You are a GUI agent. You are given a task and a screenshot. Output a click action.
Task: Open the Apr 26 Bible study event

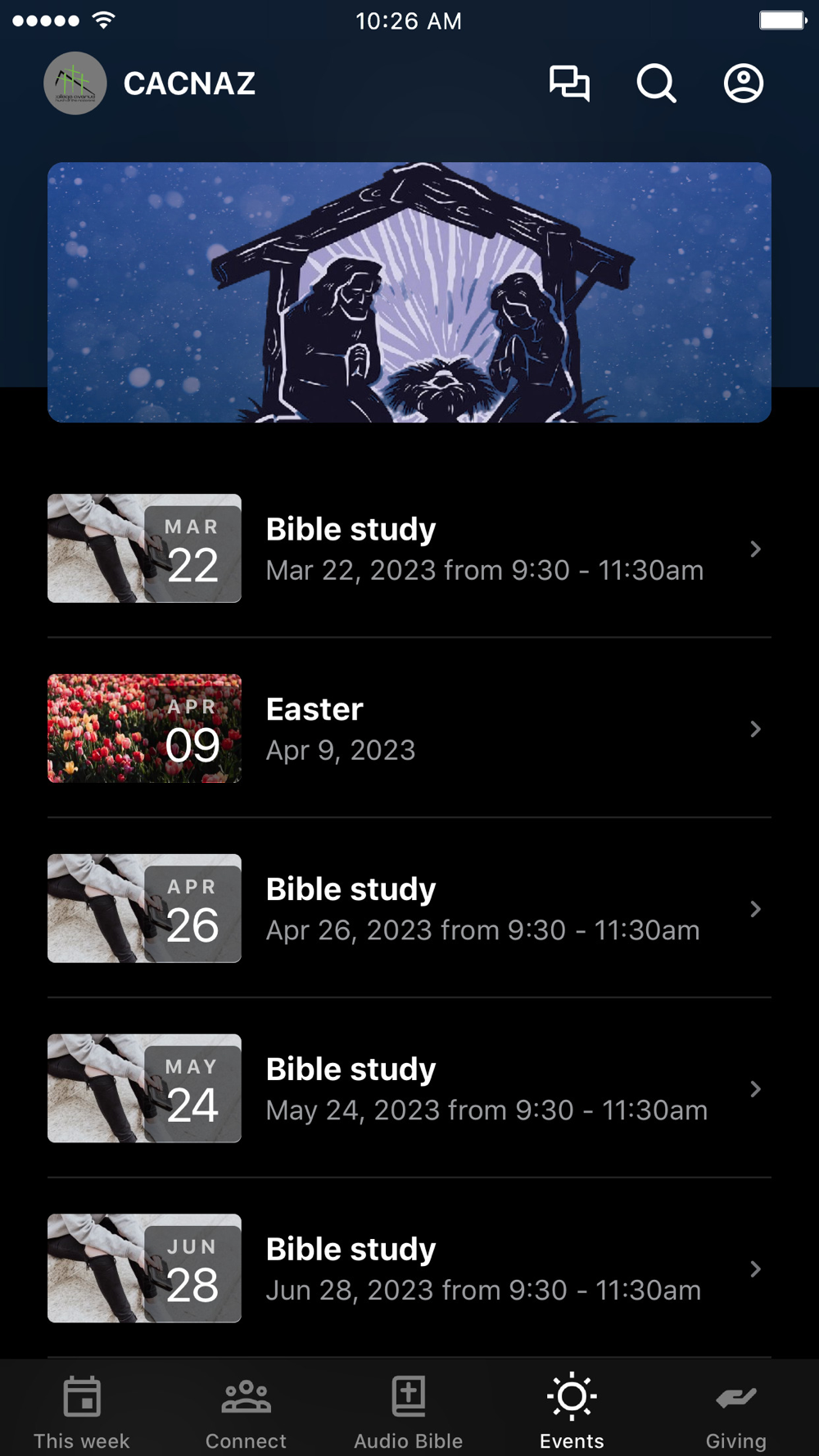coord(409,909)
